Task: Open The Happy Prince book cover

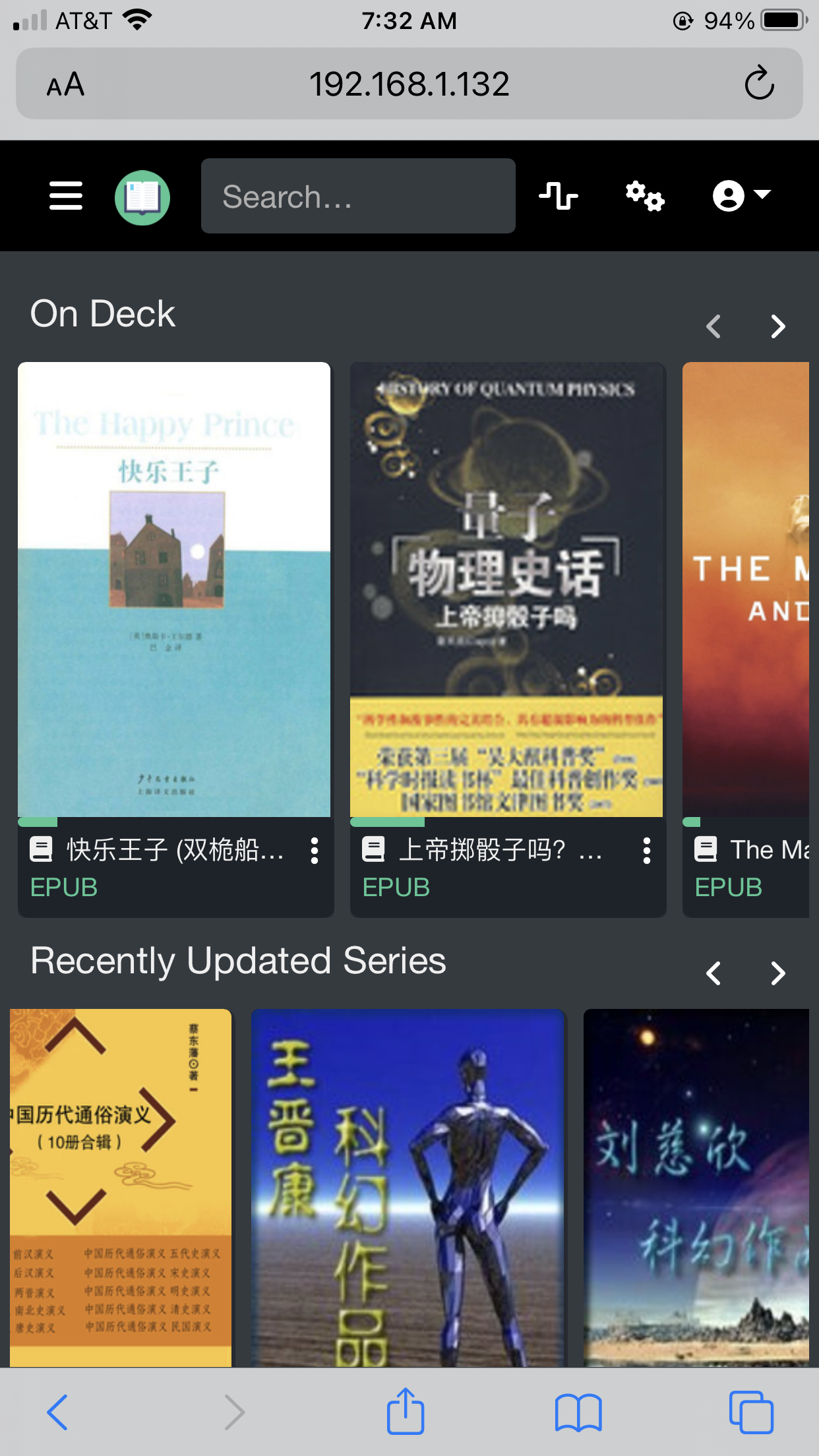Action: tap(174, 589)
